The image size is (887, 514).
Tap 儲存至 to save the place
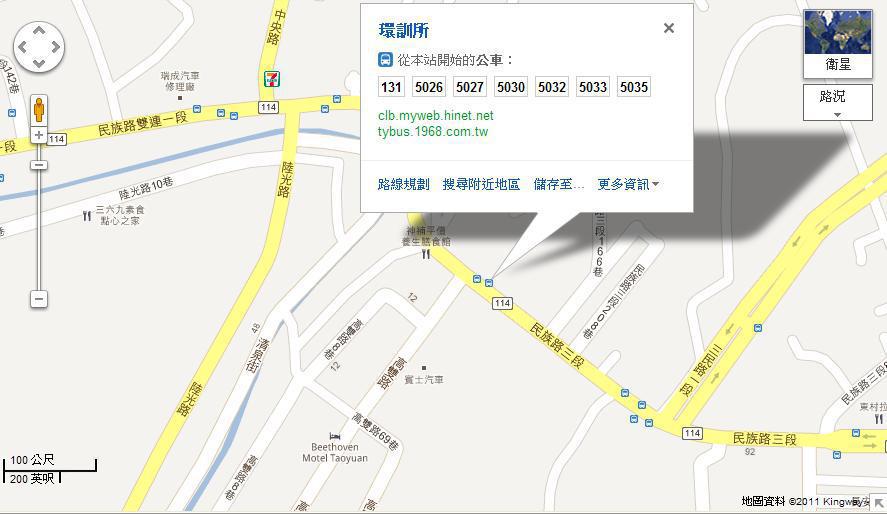pos(558,184)
